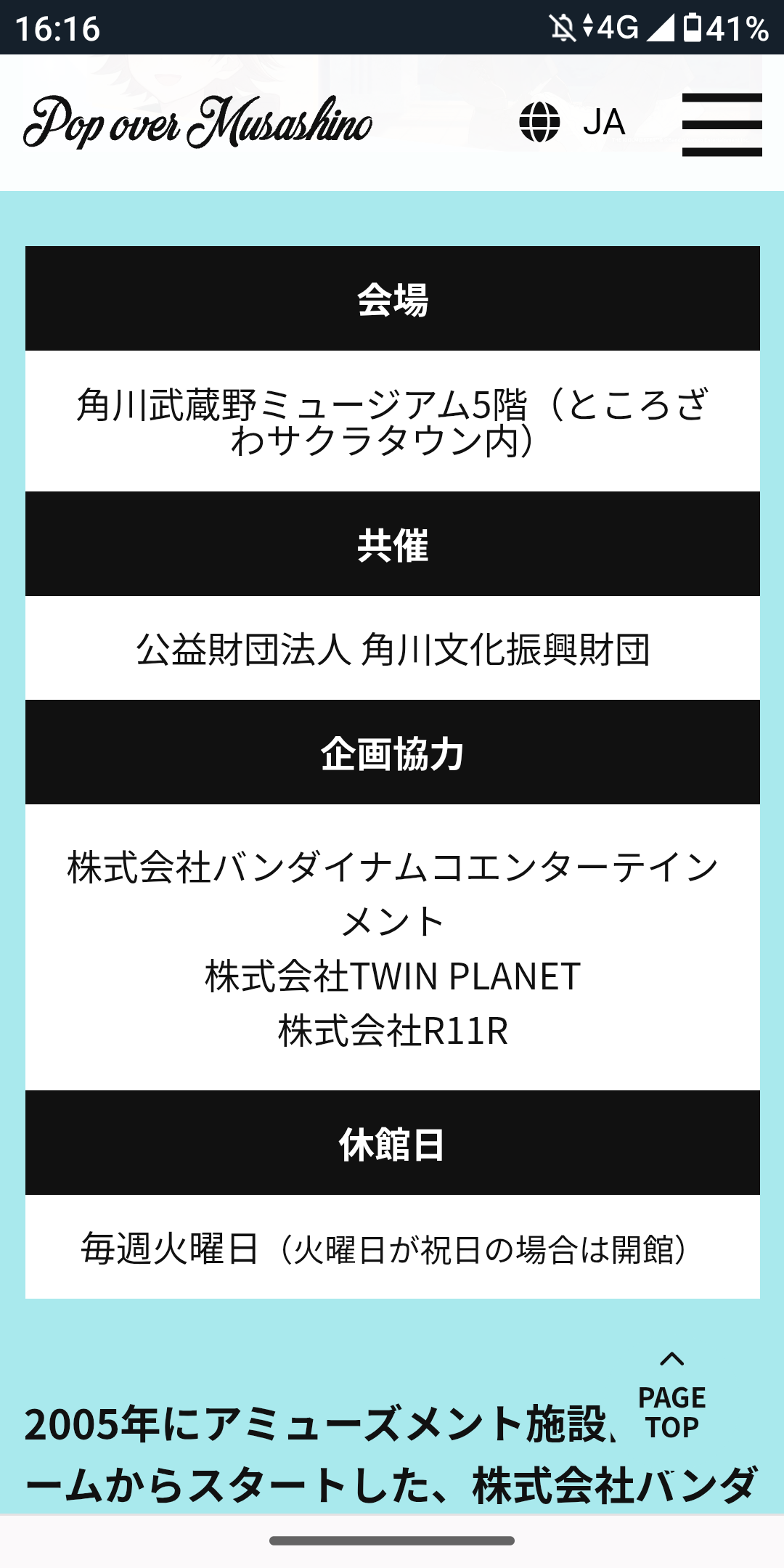Viewport: 784px width, 1568px height.
Task: Change the site language from JA
Action: coord(572,122)
